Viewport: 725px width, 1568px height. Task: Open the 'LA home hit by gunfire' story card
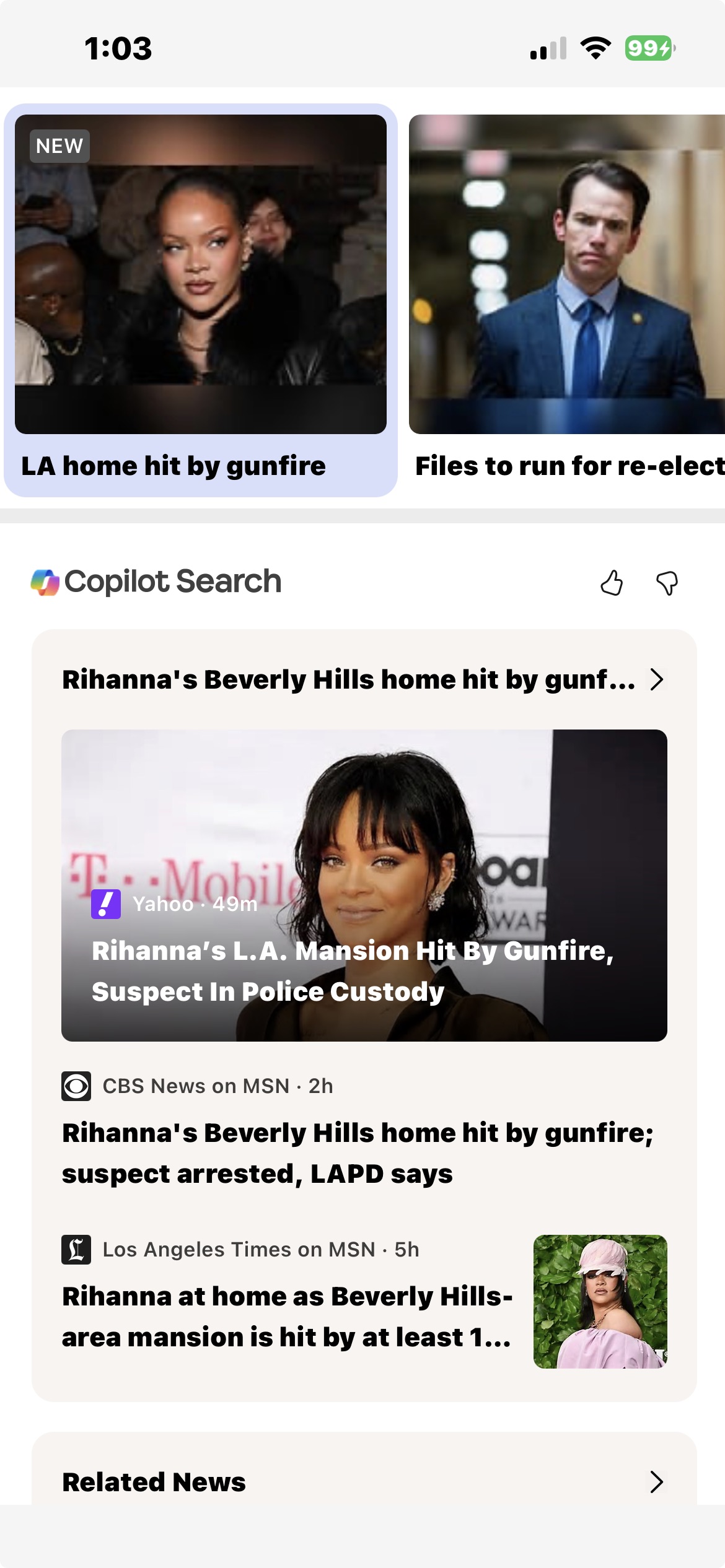[x=201, y=300]
